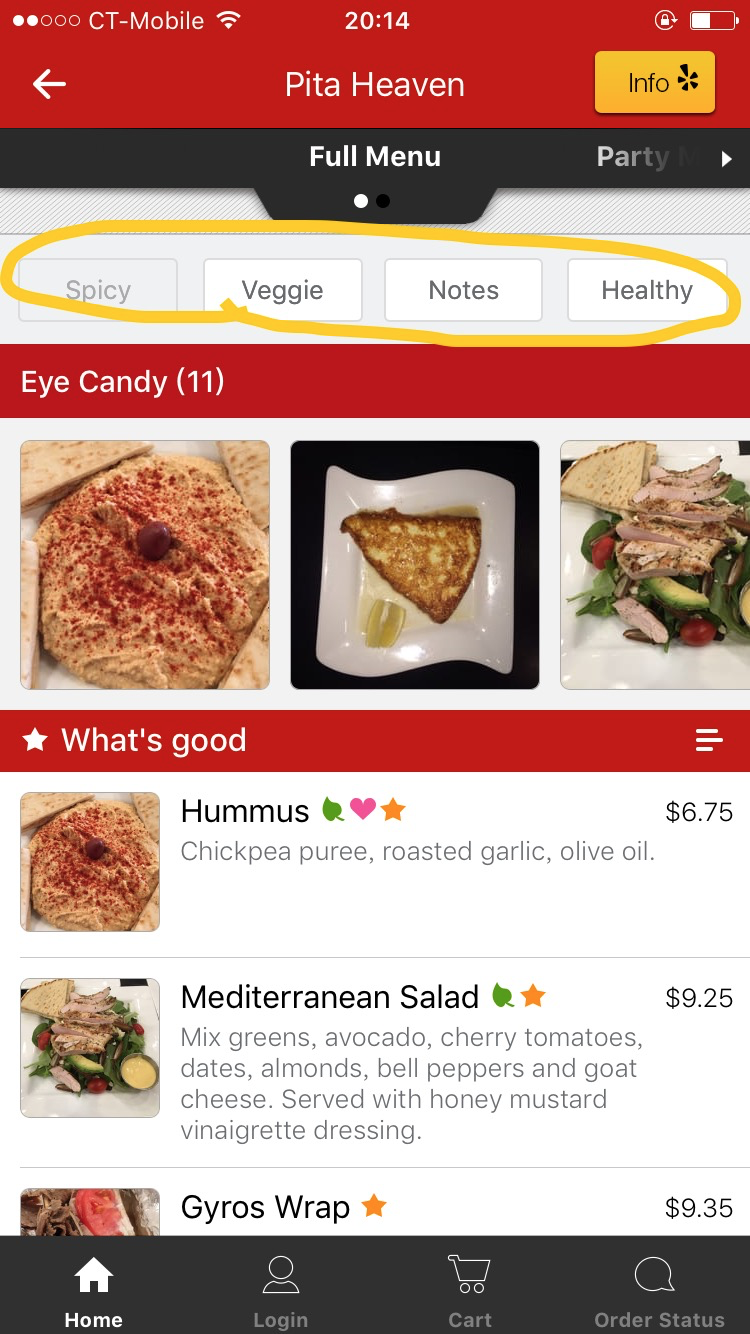Choose the Gyros Wrap item

click(x=265, y=1207)
